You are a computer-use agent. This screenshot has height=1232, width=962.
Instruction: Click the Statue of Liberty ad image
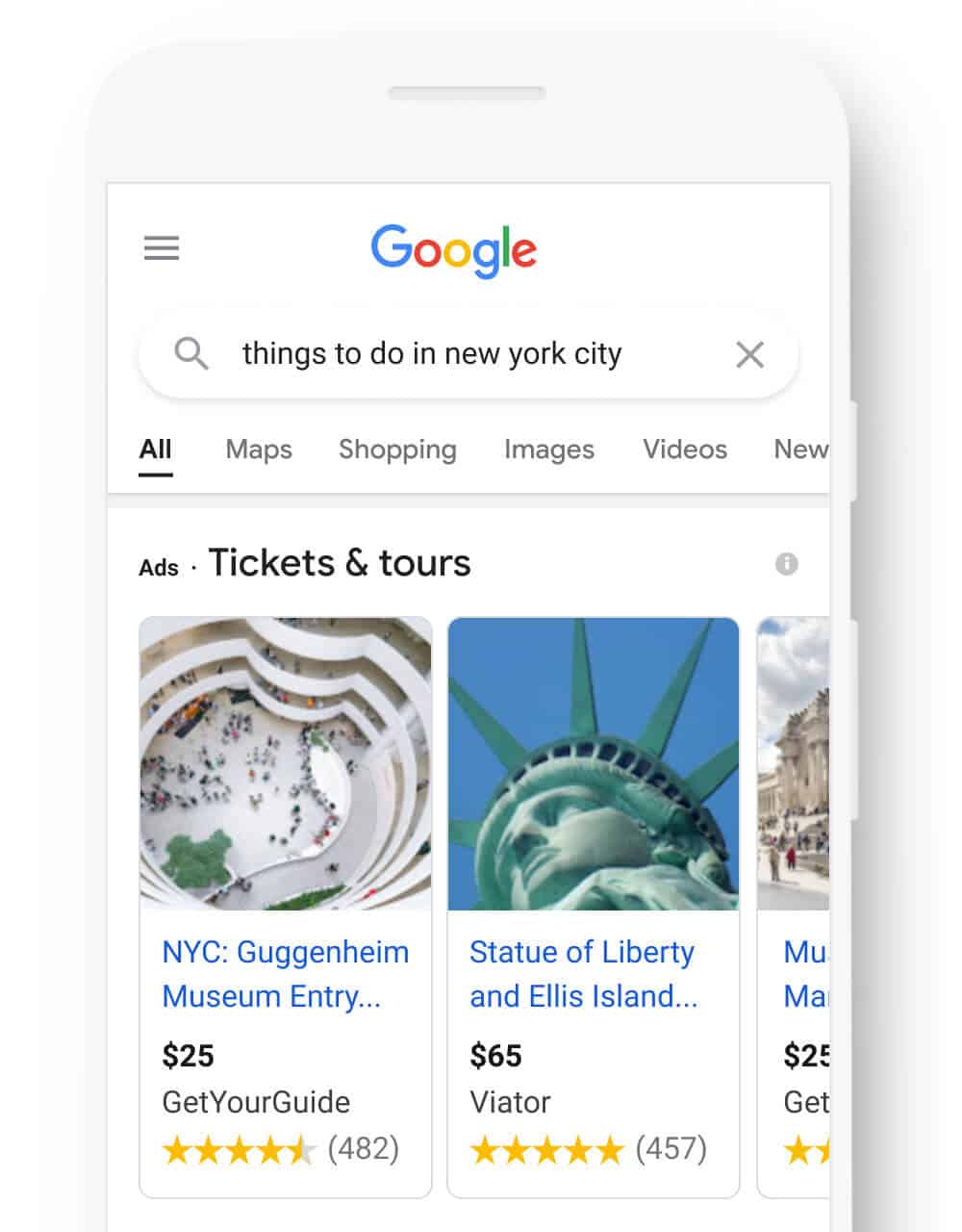(594, 763)
